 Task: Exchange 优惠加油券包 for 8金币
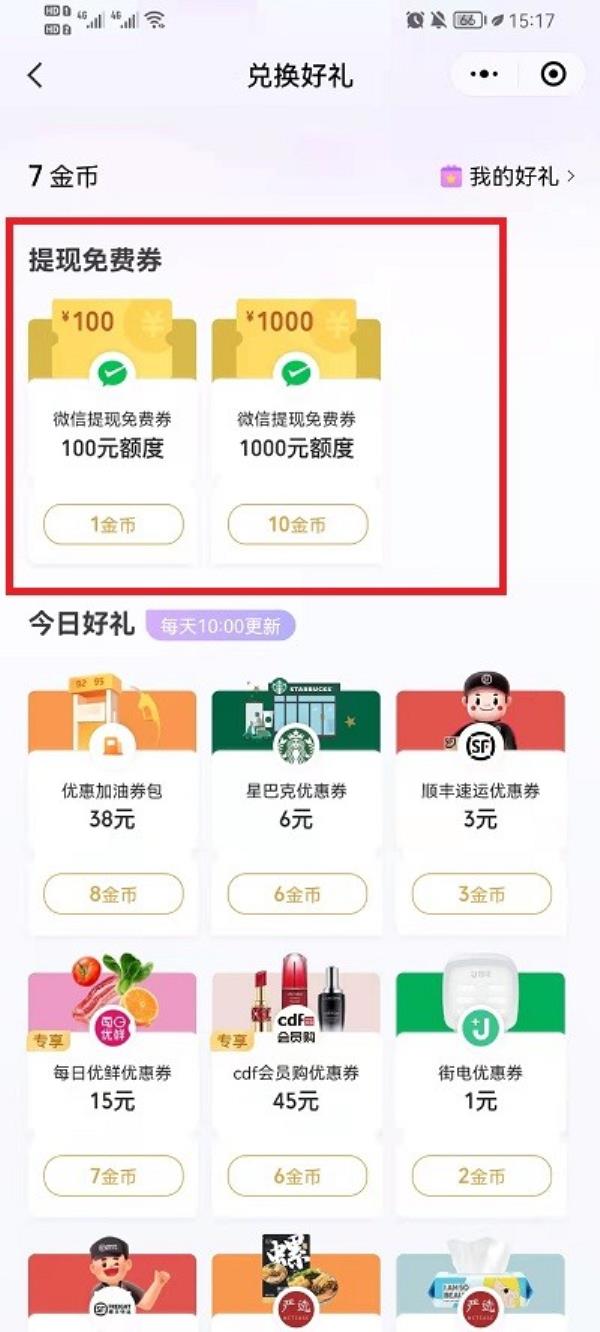click(x=113, y=894)
